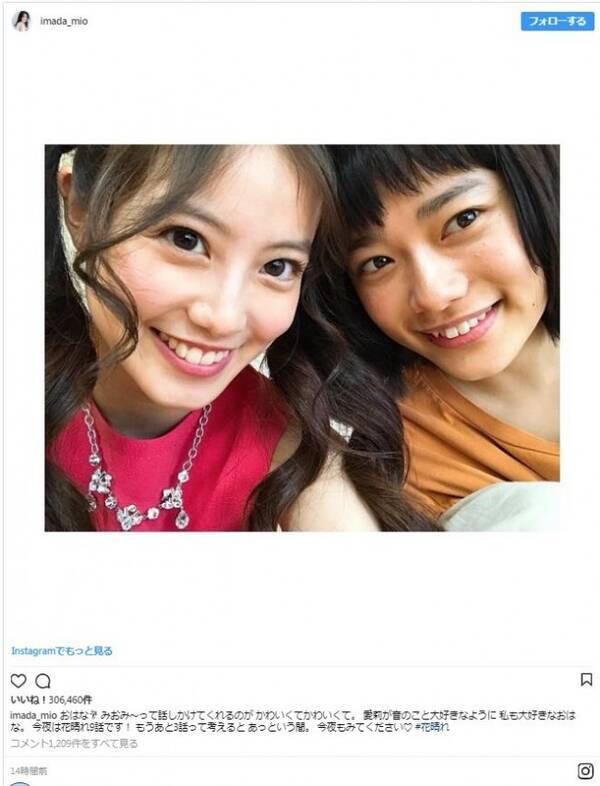View all 1,209 comments
Viewport: 600px width, 786px height.
pos(74,744)
